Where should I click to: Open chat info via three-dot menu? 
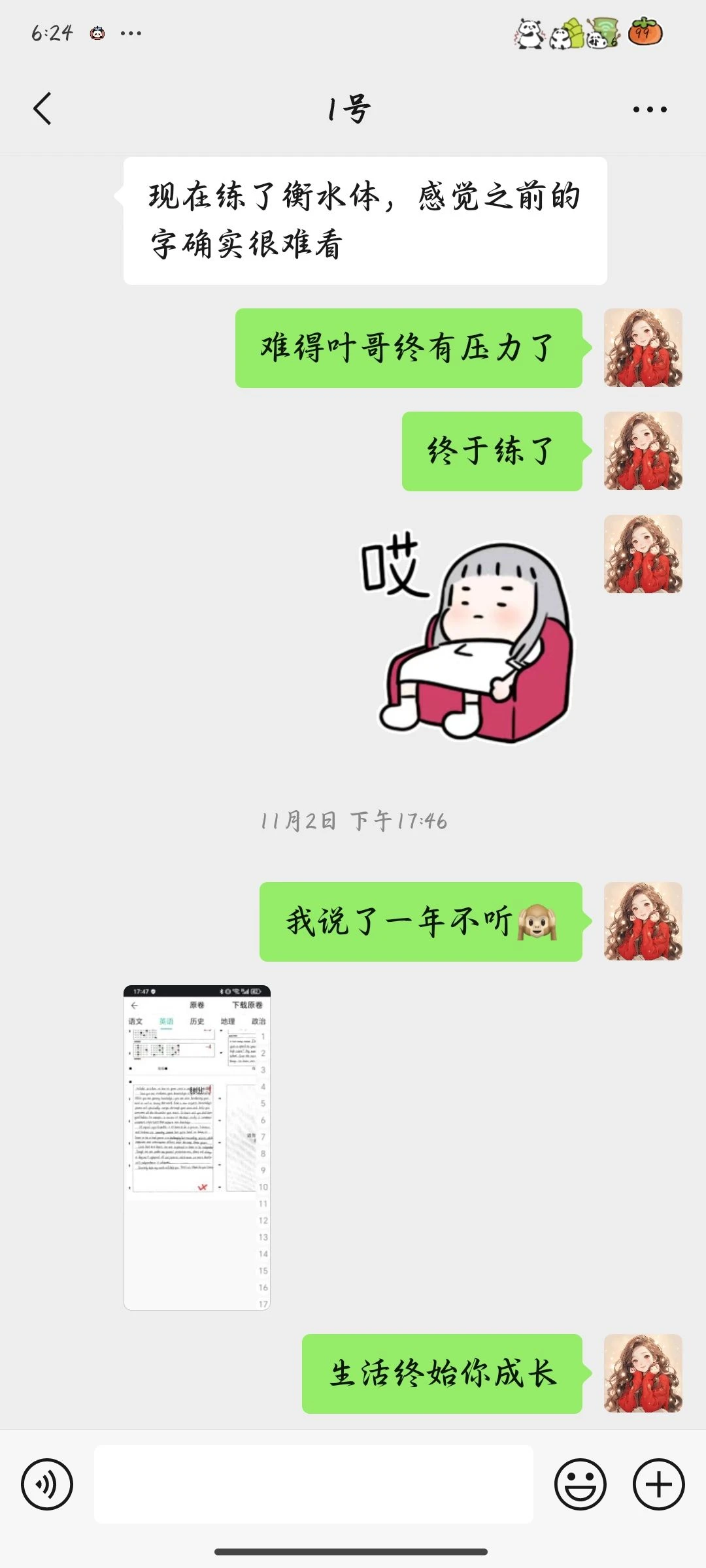pos(650,109)
